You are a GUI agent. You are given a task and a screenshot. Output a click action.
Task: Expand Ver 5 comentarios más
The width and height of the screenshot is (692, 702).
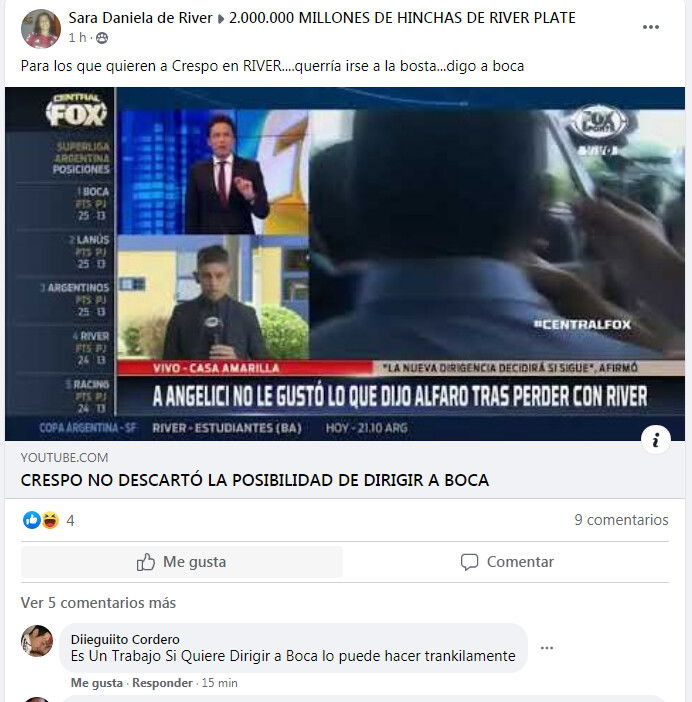pyautogui.click(x=98, y=603)
